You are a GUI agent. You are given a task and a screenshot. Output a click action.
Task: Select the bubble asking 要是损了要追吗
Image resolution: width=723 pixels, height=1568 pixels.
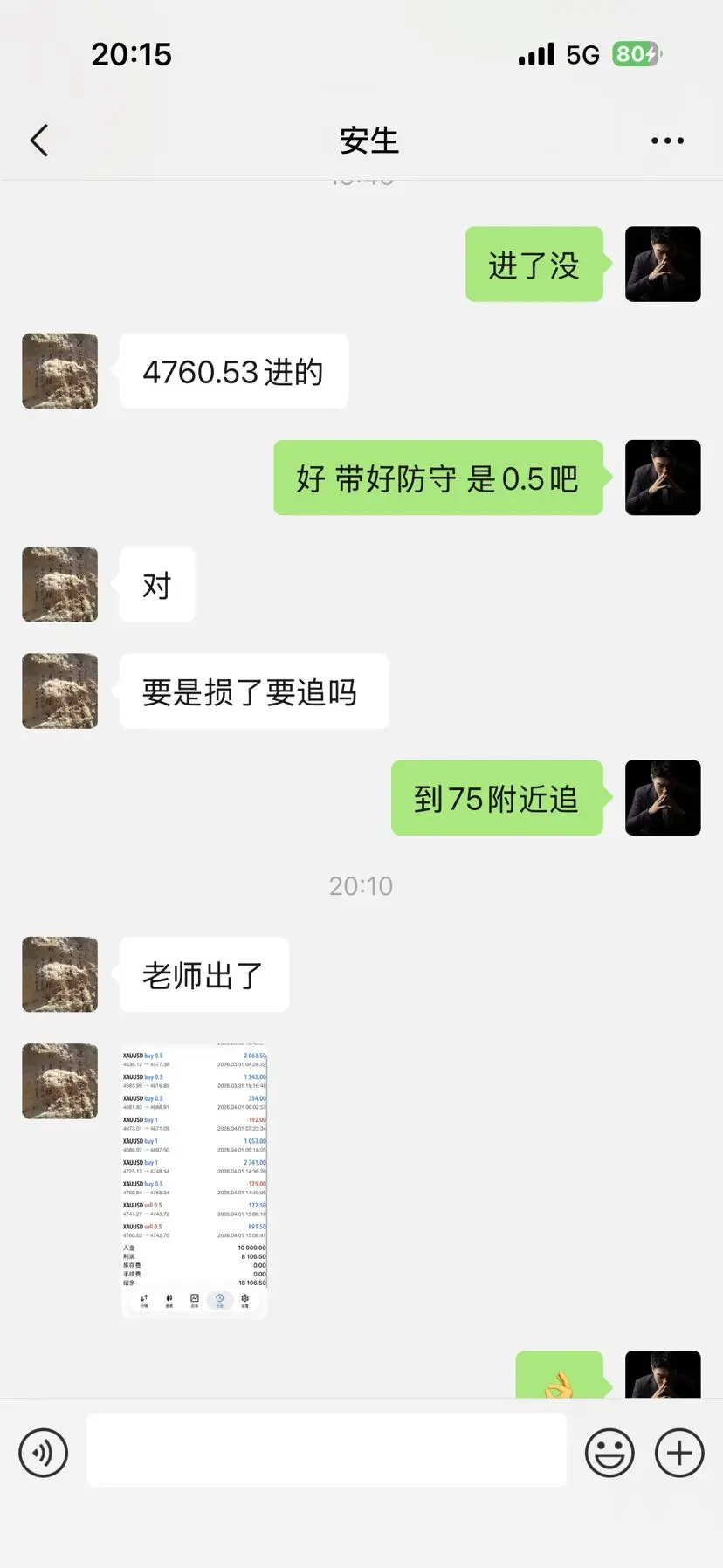coord(253,691)
